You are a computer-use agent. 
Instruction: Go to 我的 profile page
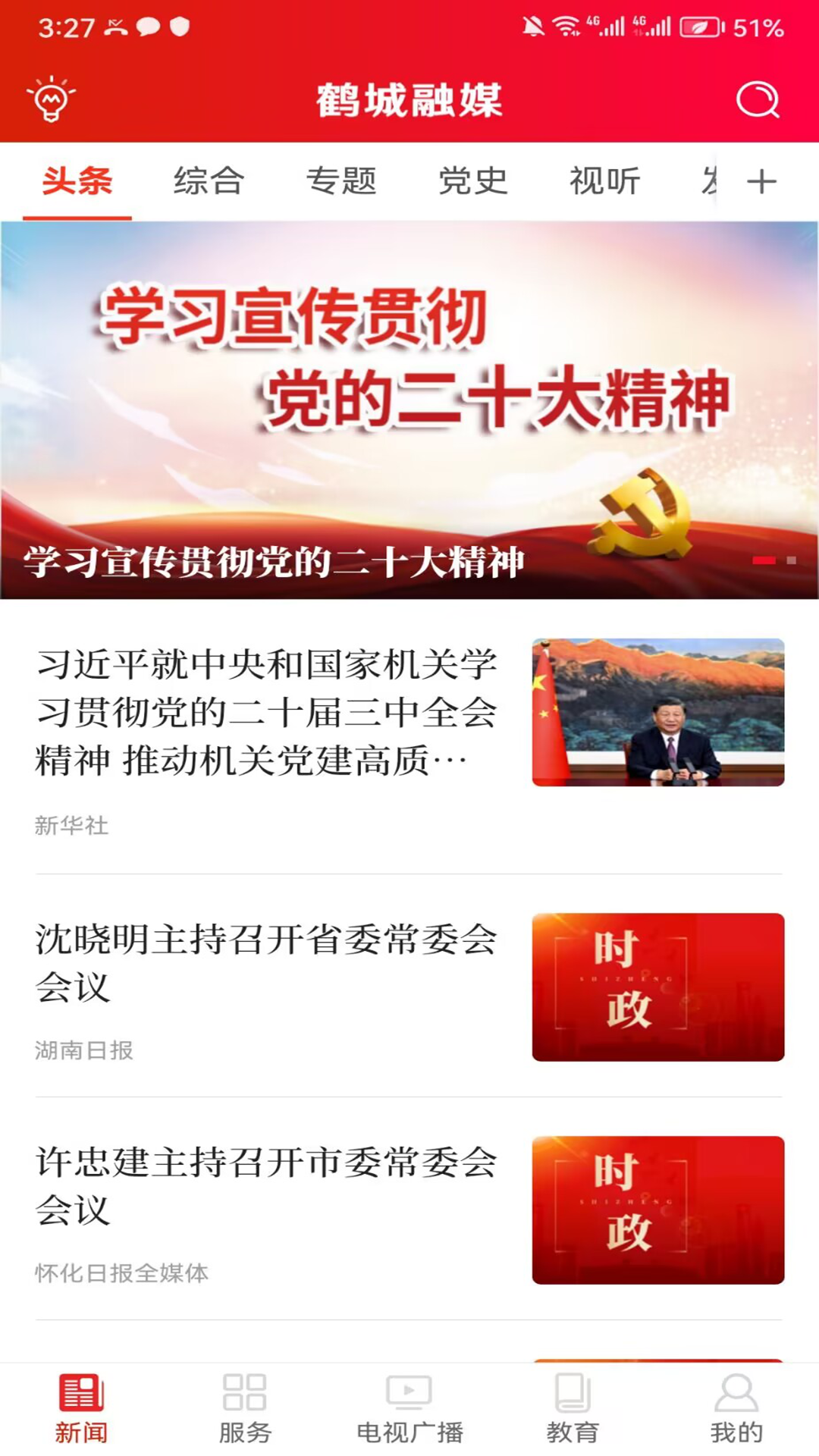(x=734, y=1410)
